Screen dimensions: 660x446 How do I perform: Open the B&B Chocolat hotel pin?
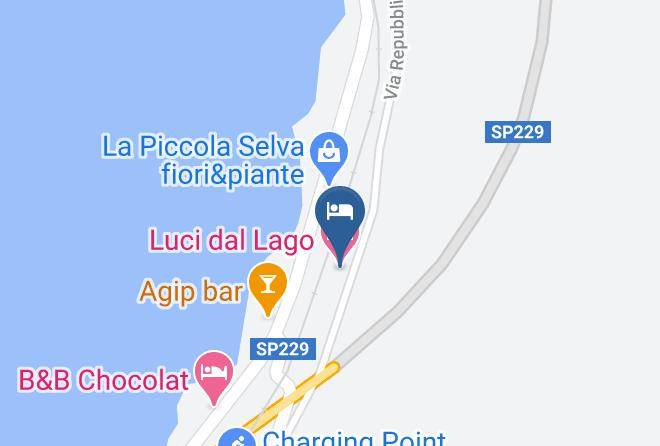click(214, 374)
